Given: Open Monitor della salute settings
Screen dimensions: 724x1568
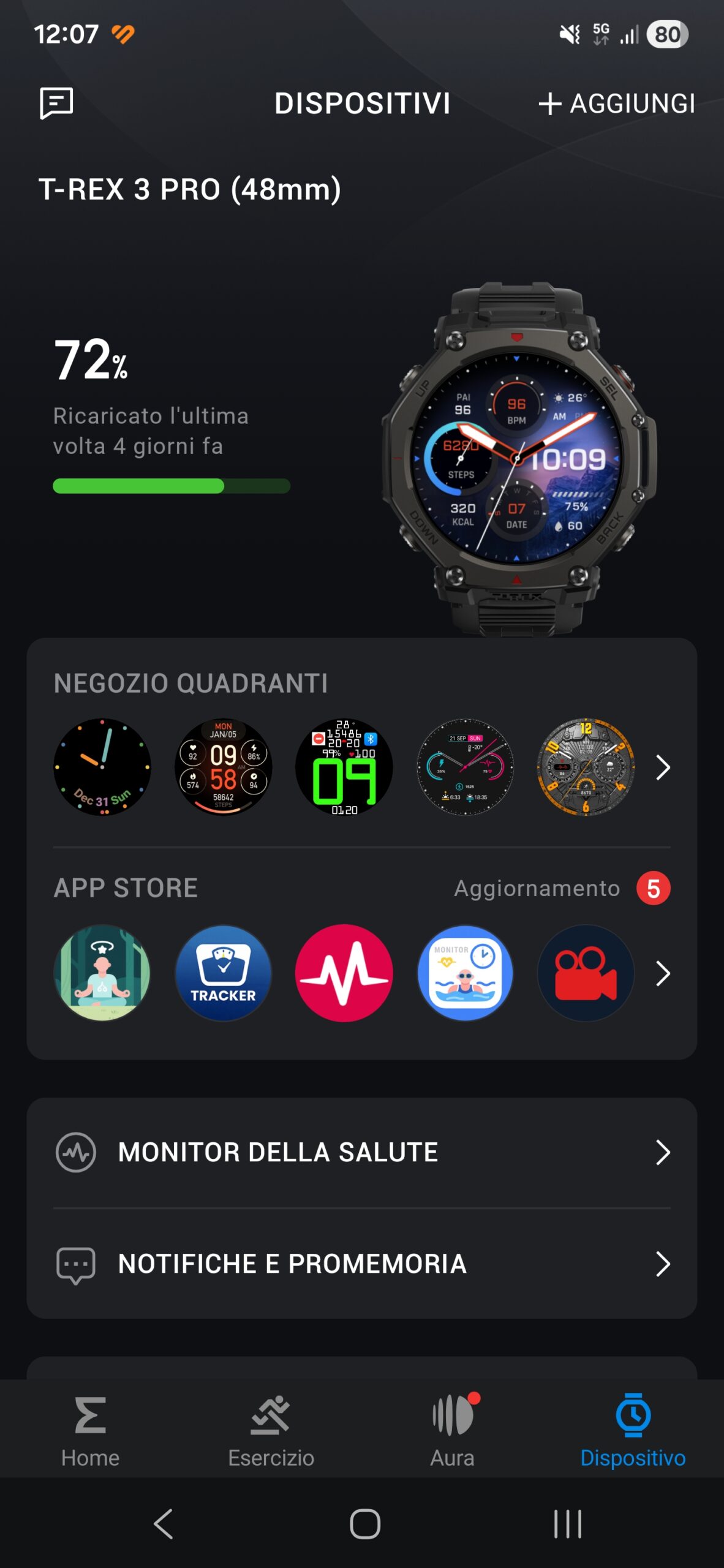Looking at the screenshot, I should click(361, 1152).
